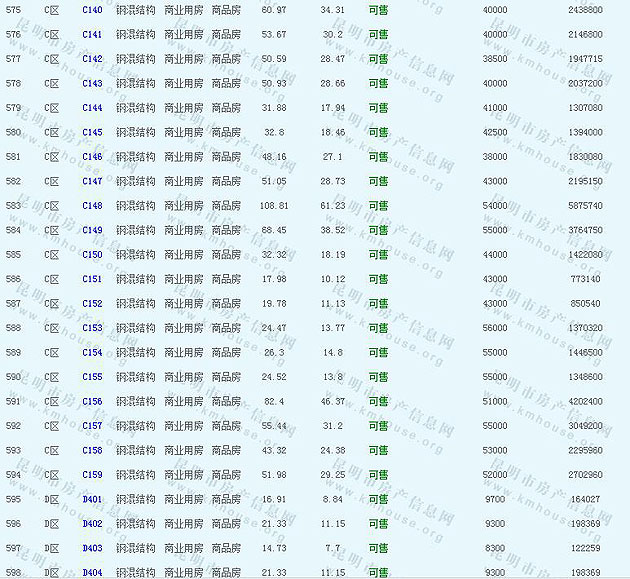Screen dimensions: 630x579
Task: View unit C153 information
Action: click(92, 328)
